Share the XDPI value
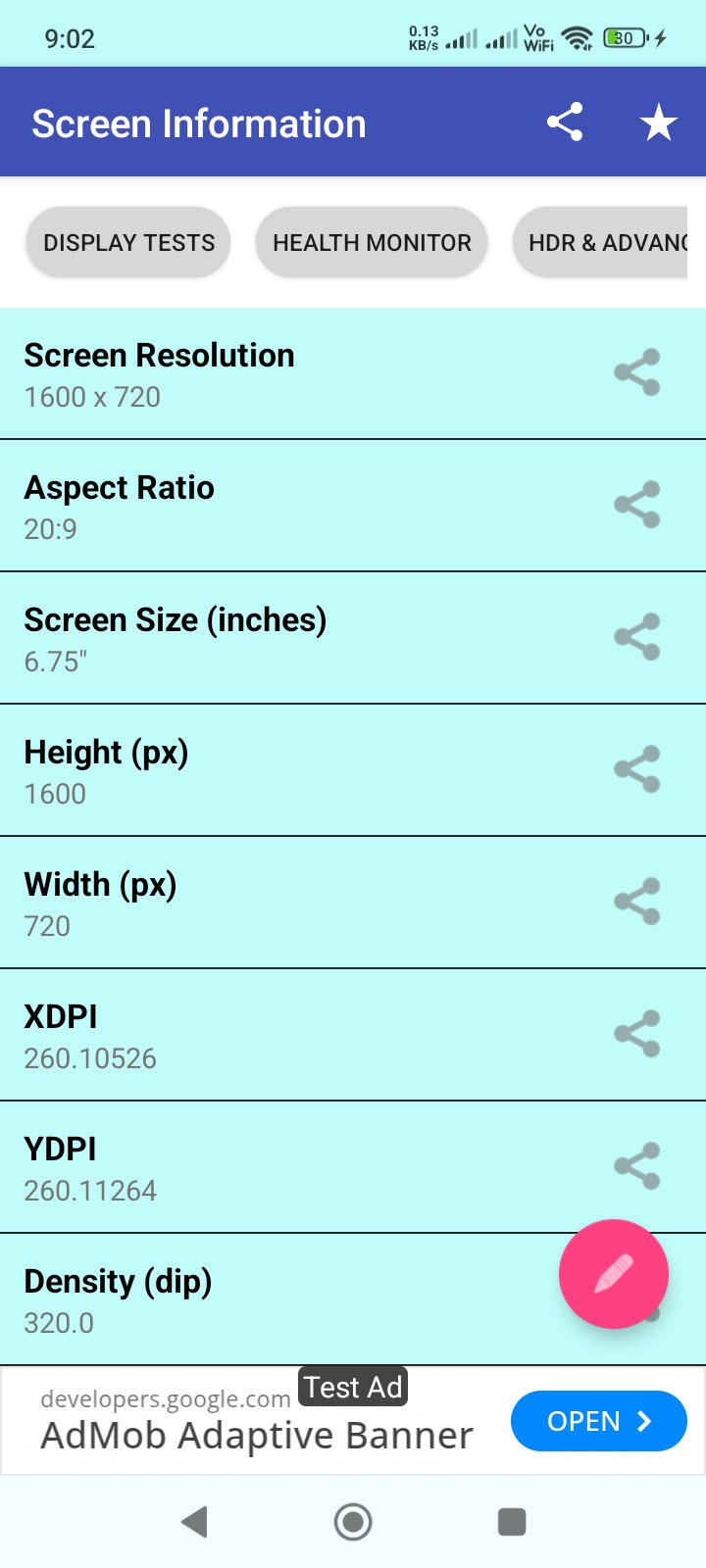 (x=637, y=1034)
